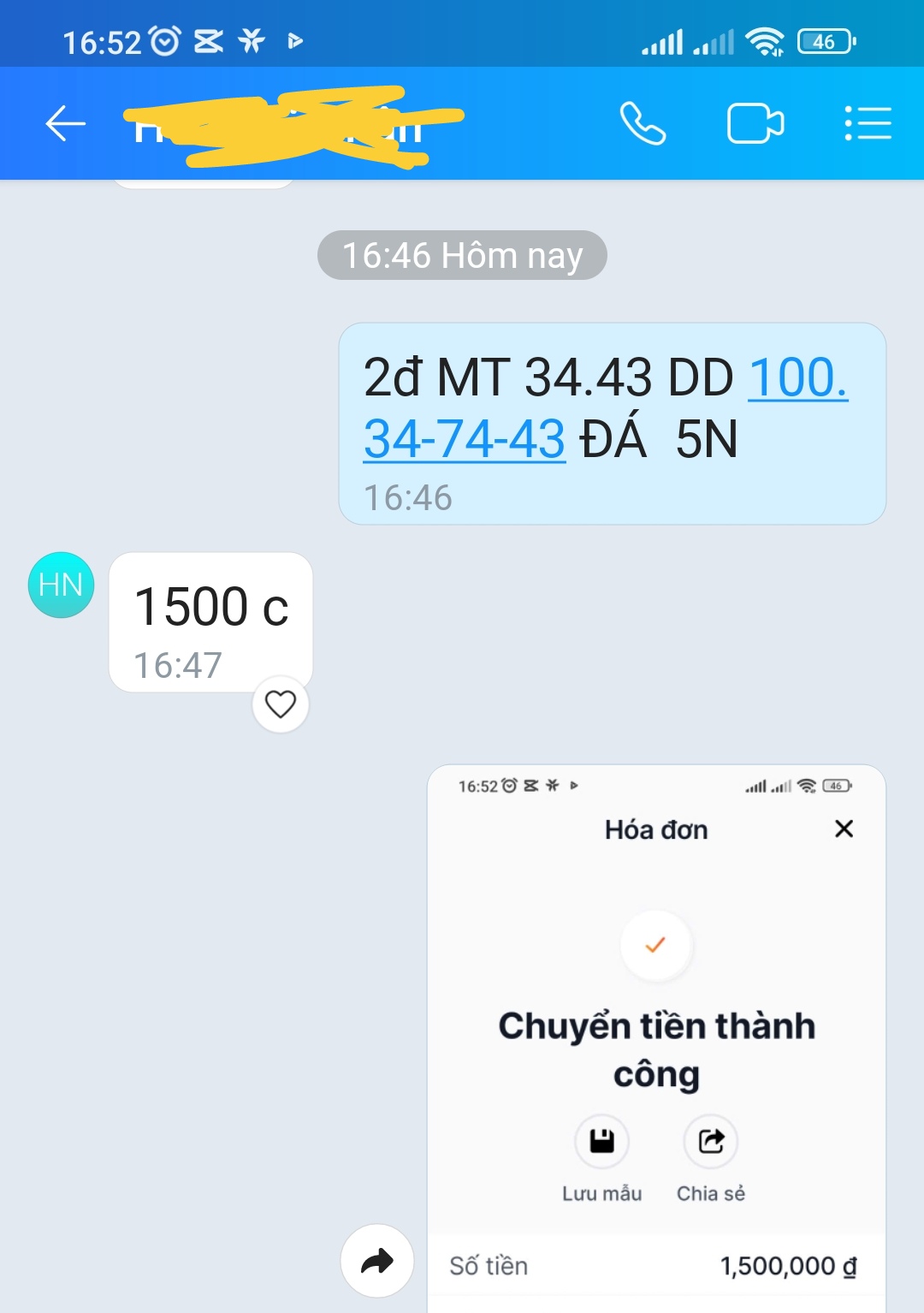This screenshot has width=924, height=1313.
Task: Start a voice call with this contact
Action: click(x=643, y=124)
